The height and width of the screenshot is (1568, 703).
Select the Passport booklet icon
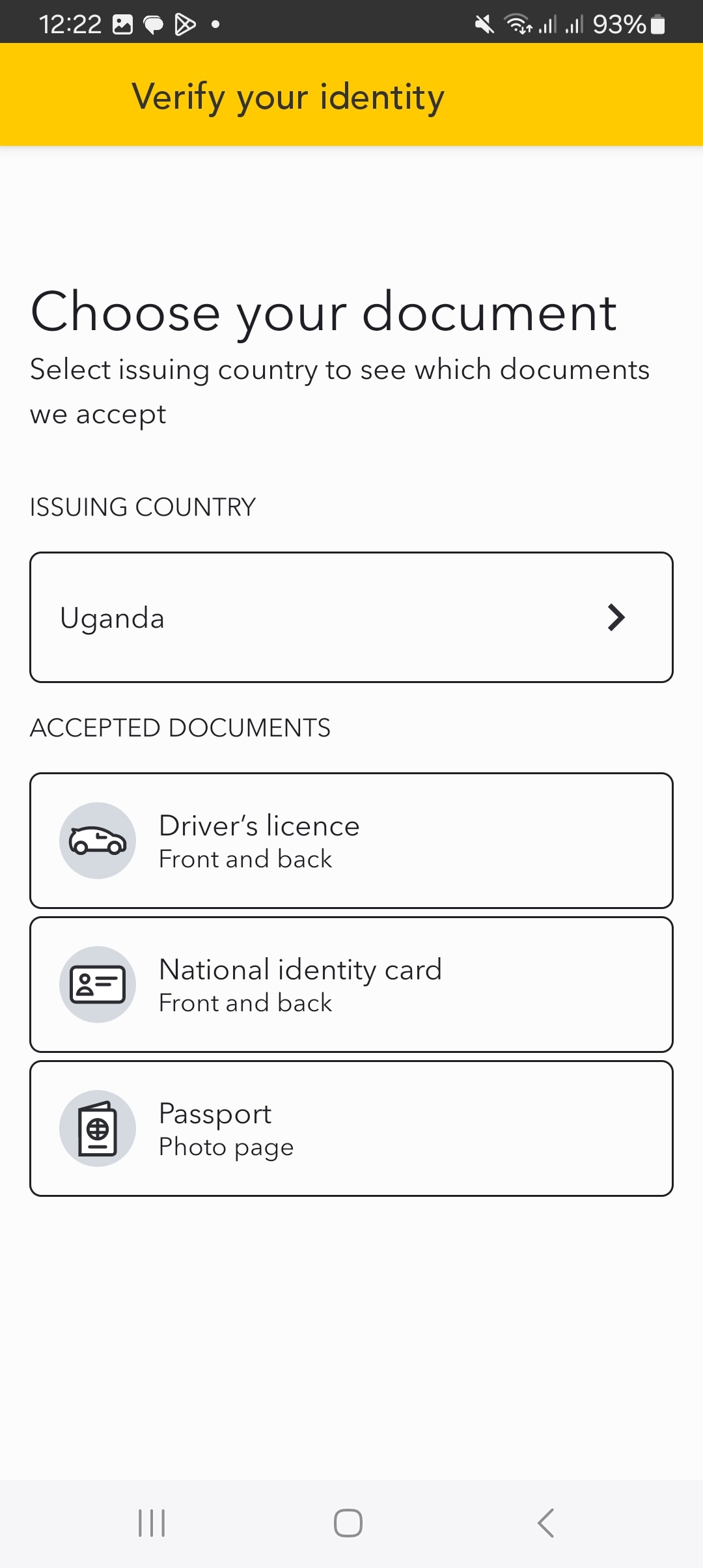[x=98, y=1128]
